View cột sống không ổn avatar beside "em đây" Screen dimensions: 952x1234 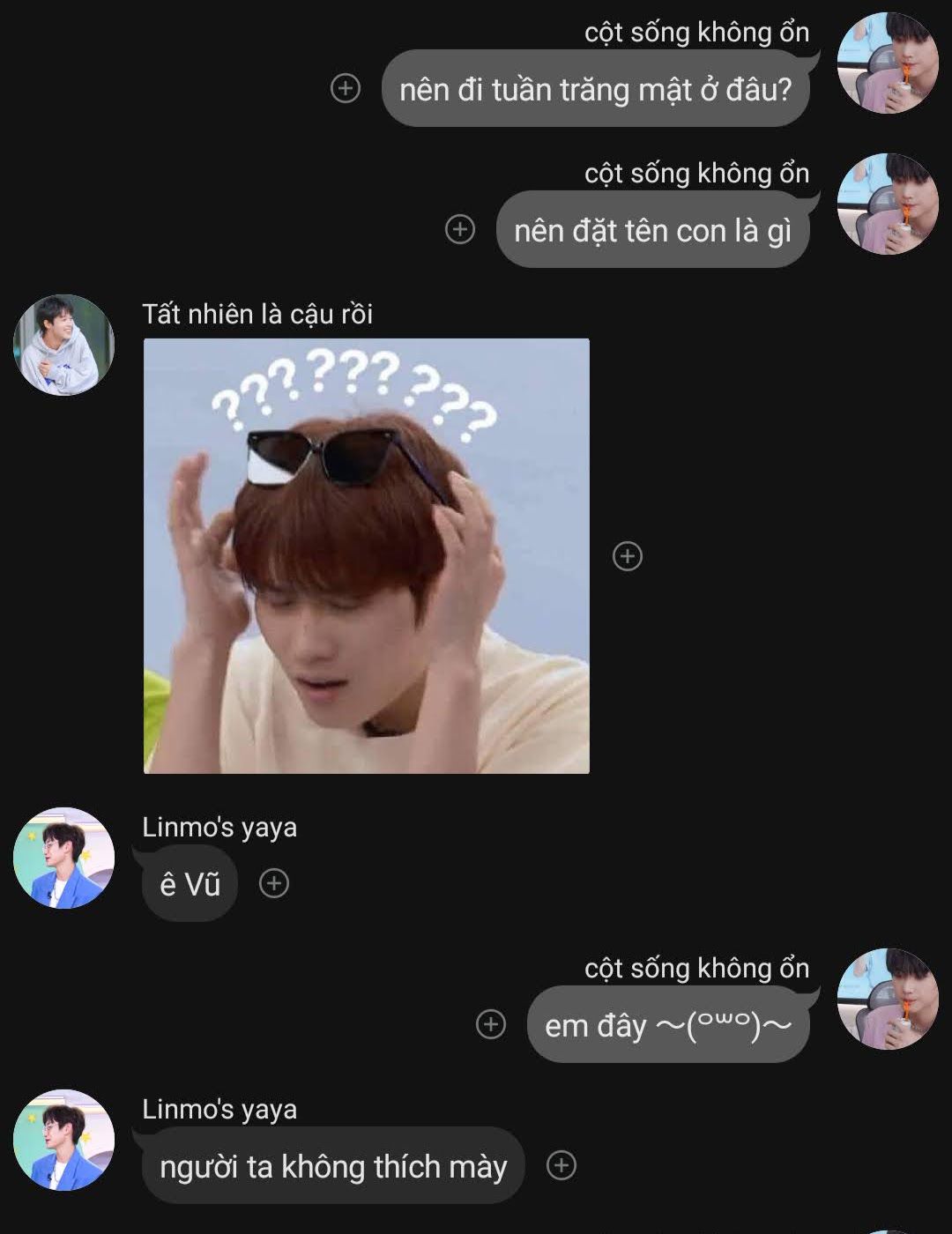click(x=887, y=999)
